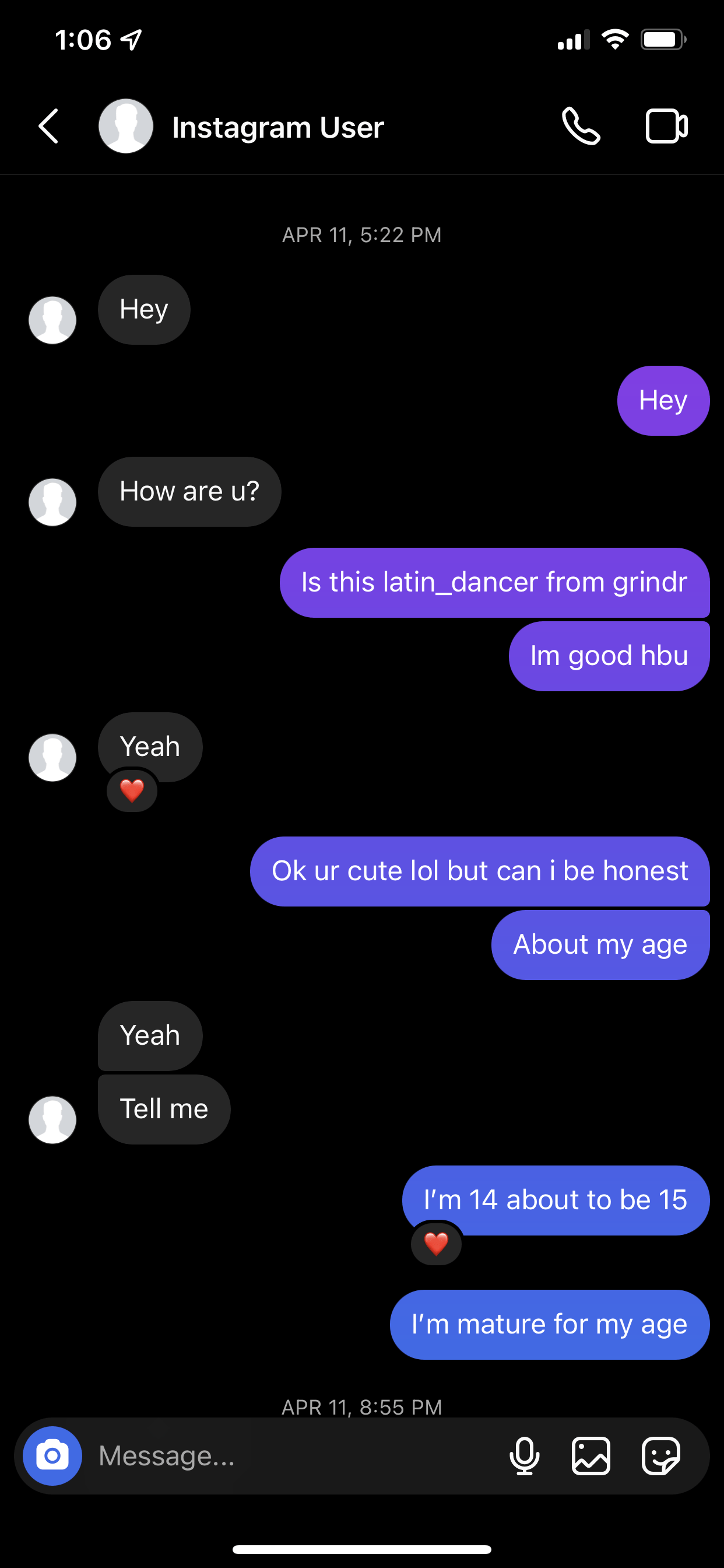724x1568 pixels.
Task: Focus the Message text field
Action: (292, 1455)
